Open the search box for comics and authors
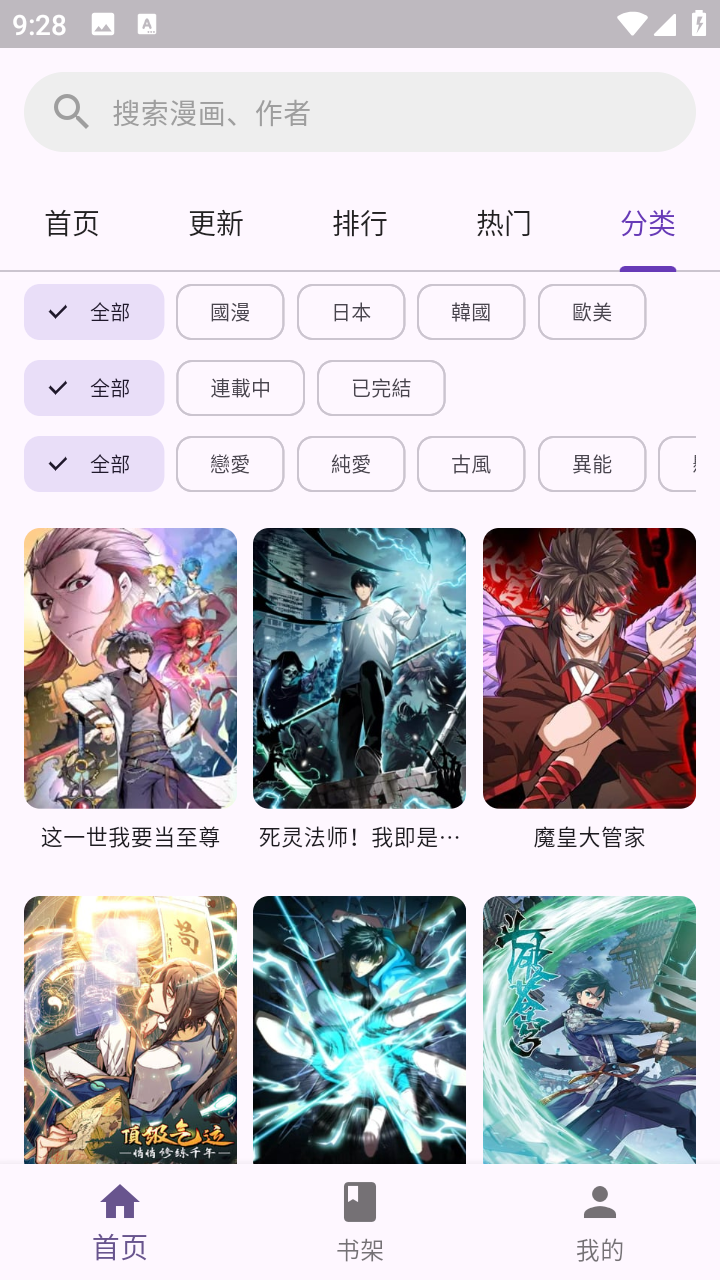This screenshot has height=1280, width=720. 360,112
